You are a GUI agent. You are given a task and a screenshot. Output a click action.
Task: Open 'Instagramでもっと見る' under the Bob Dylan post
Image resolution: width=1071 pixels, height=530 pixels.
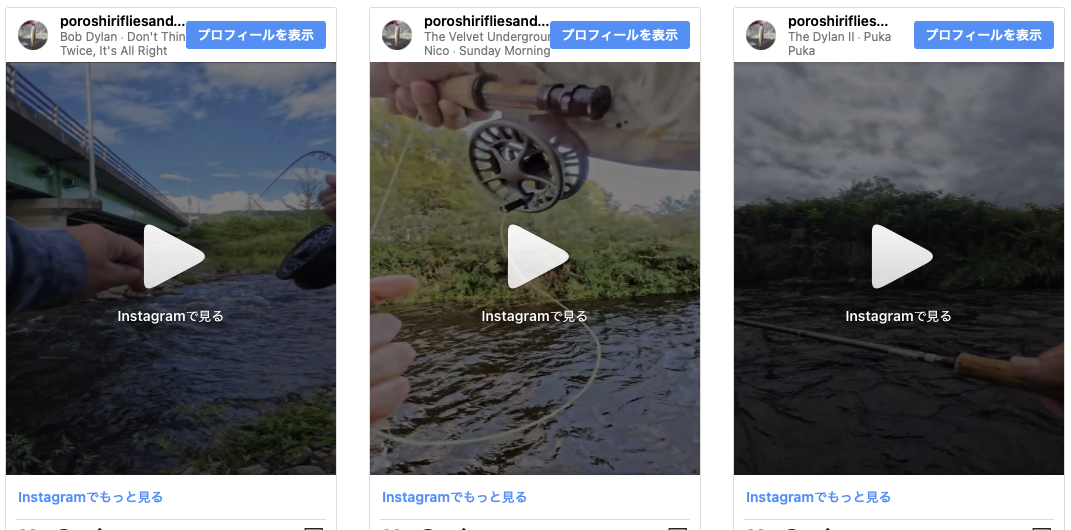[x=90, y=497]
